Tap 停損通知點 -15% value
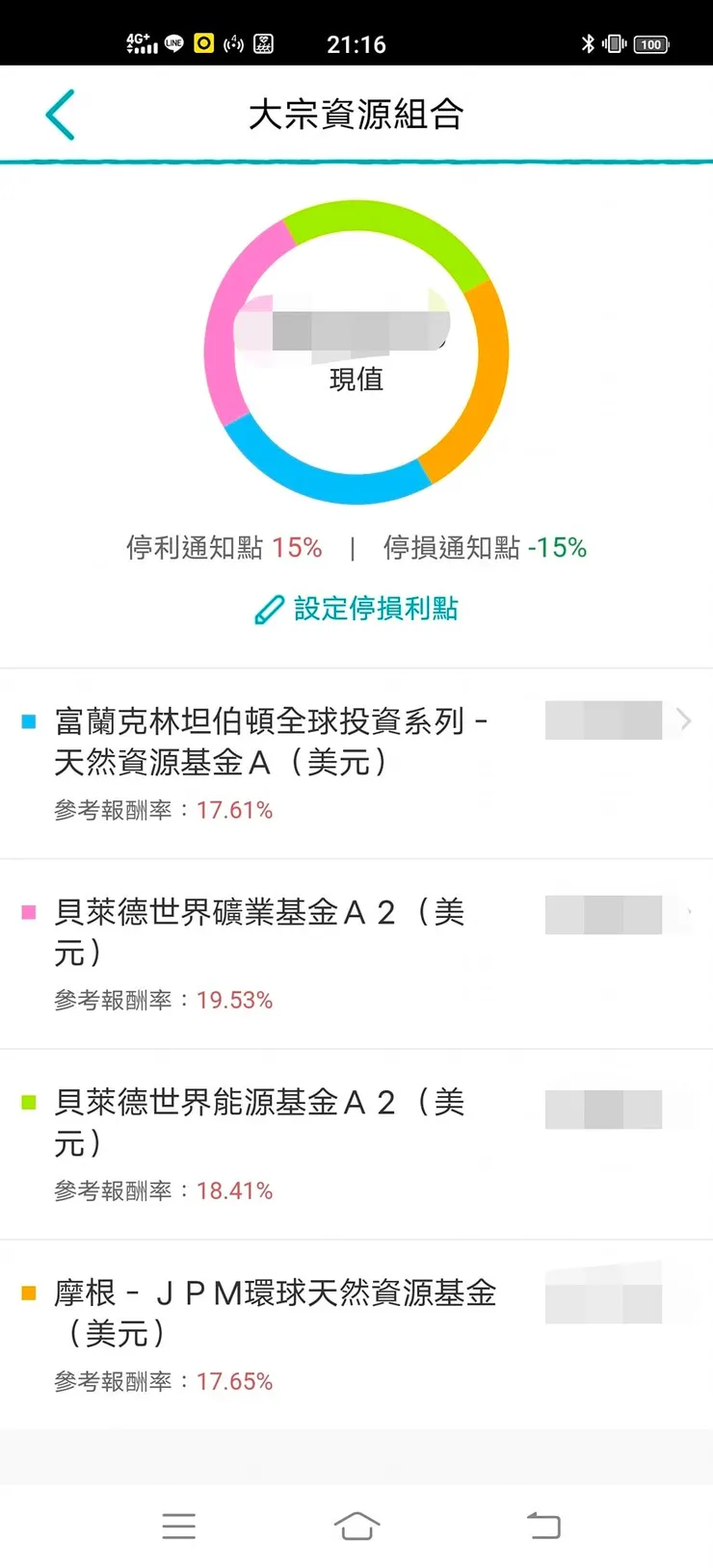 [556, 547]
